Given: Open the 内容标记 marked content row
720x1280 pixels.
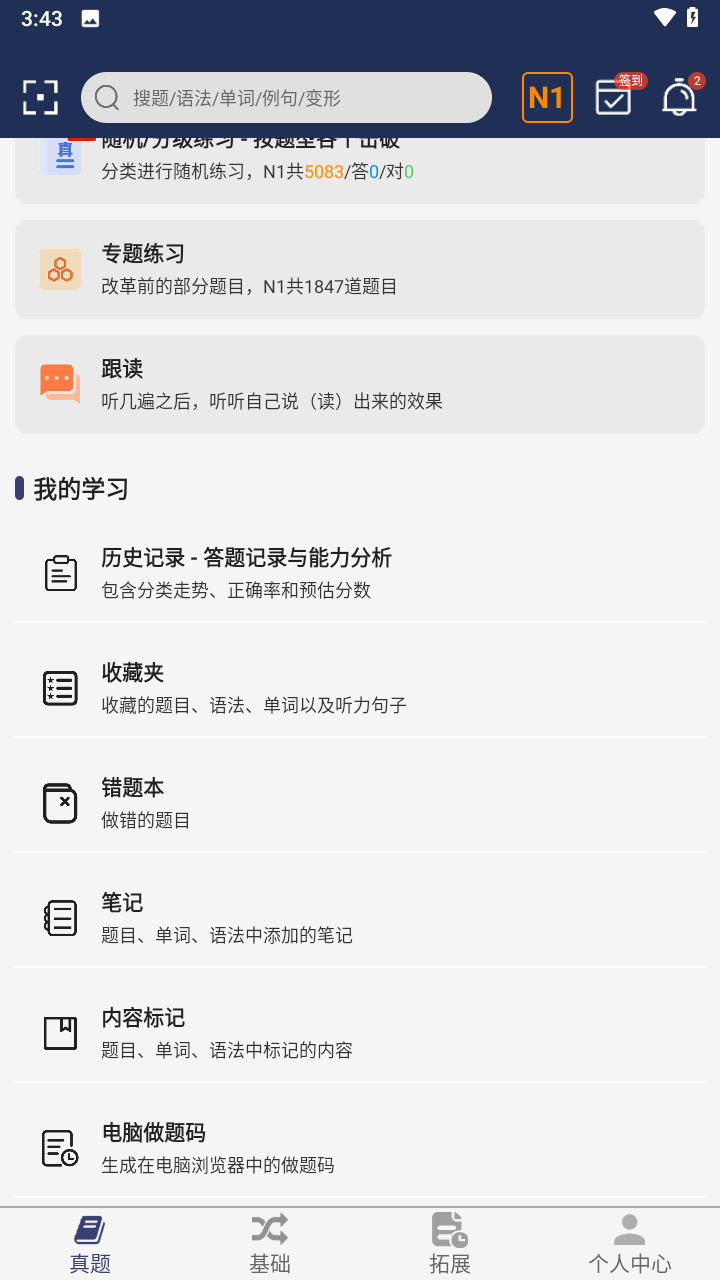Looking at the screenshot, I should pyautogui.click(x=360, y=1033).
